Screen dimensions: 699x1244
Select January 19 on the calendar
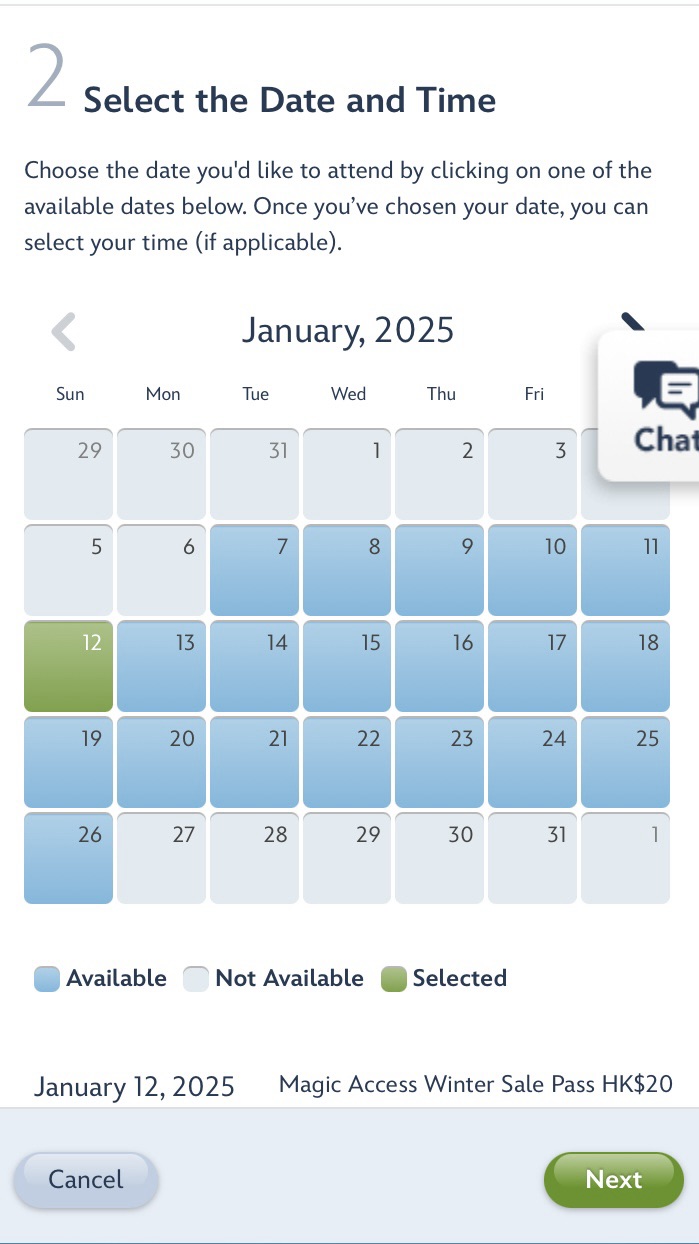[68, 762]
